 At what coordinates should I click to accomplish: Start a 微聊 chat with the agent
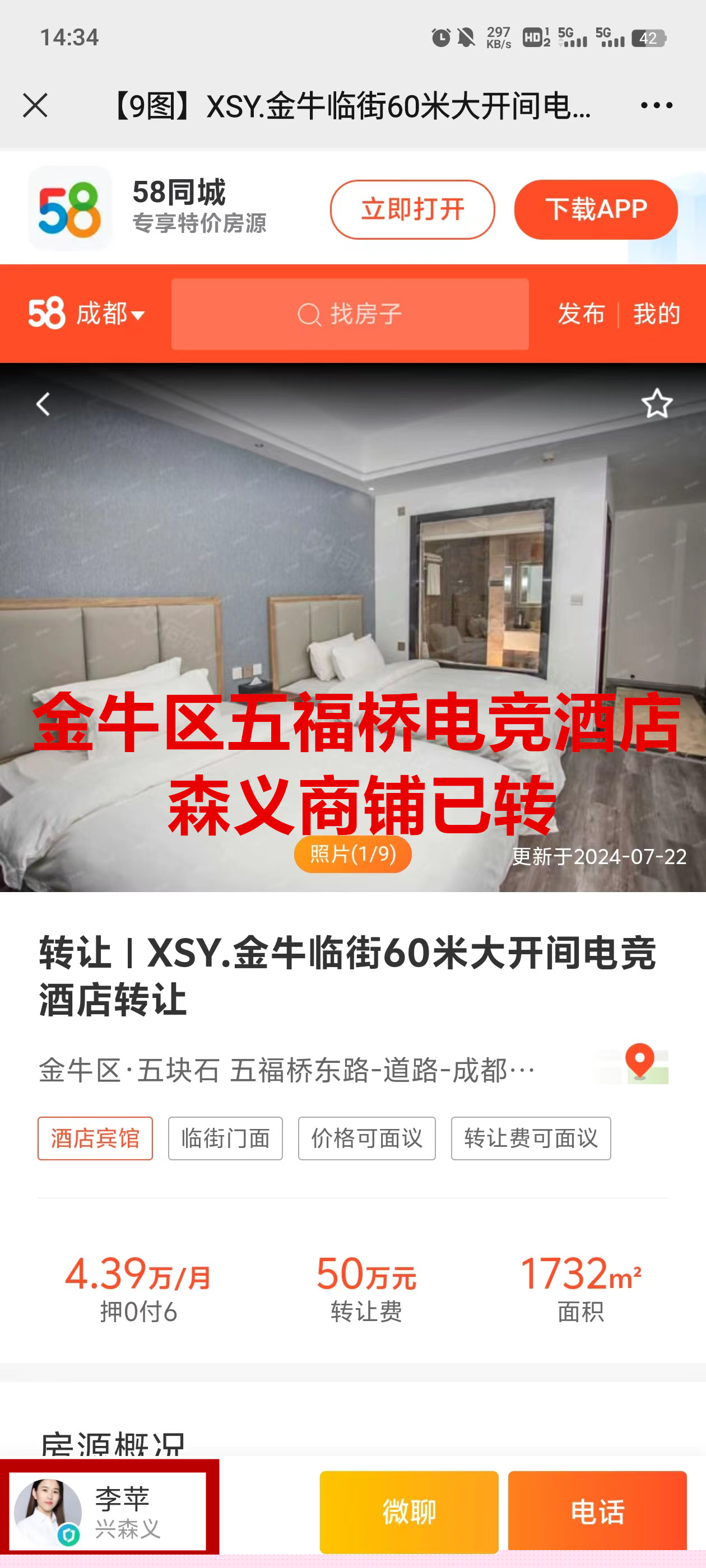408,1511
